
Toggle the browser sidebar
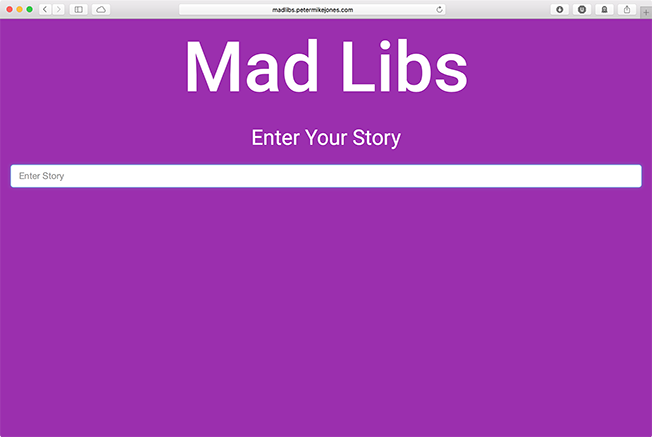(79, 9)
